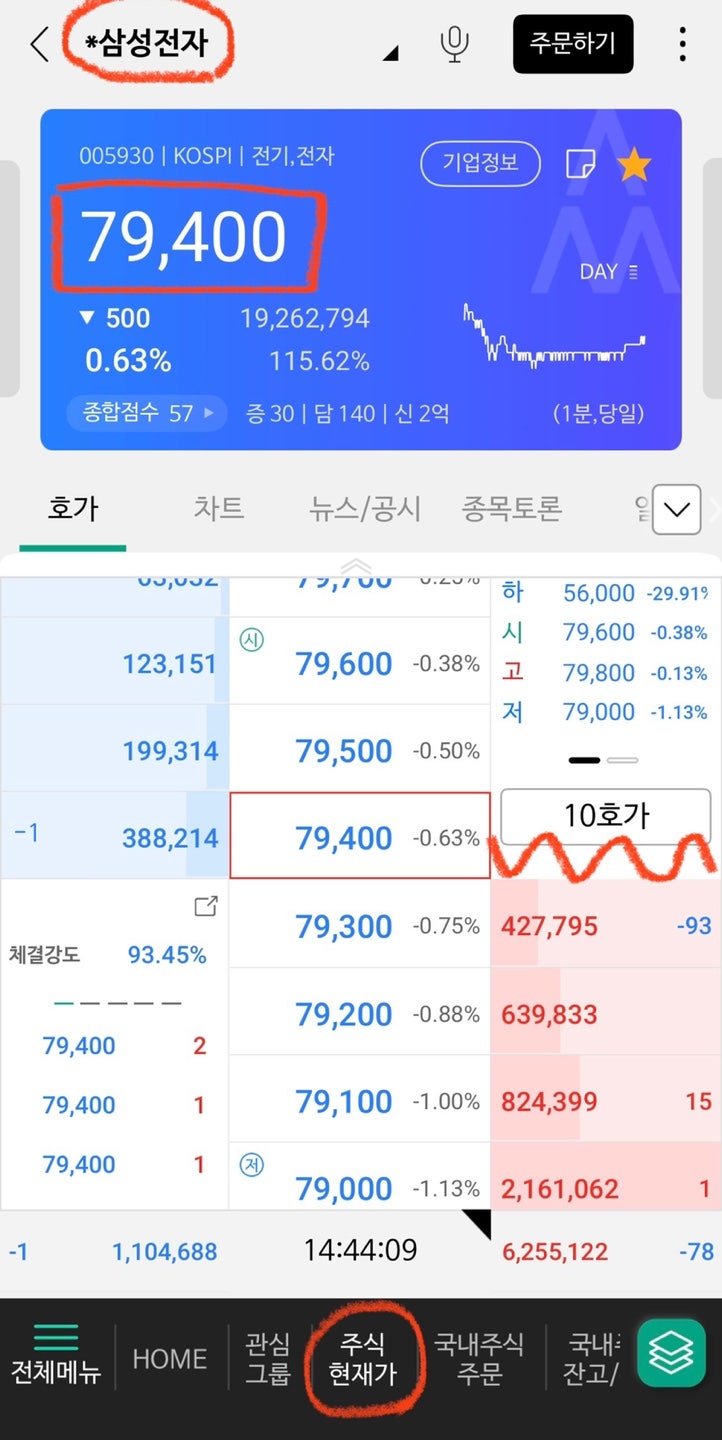Activate the microphone voice search icon

[x=455, y=44]
